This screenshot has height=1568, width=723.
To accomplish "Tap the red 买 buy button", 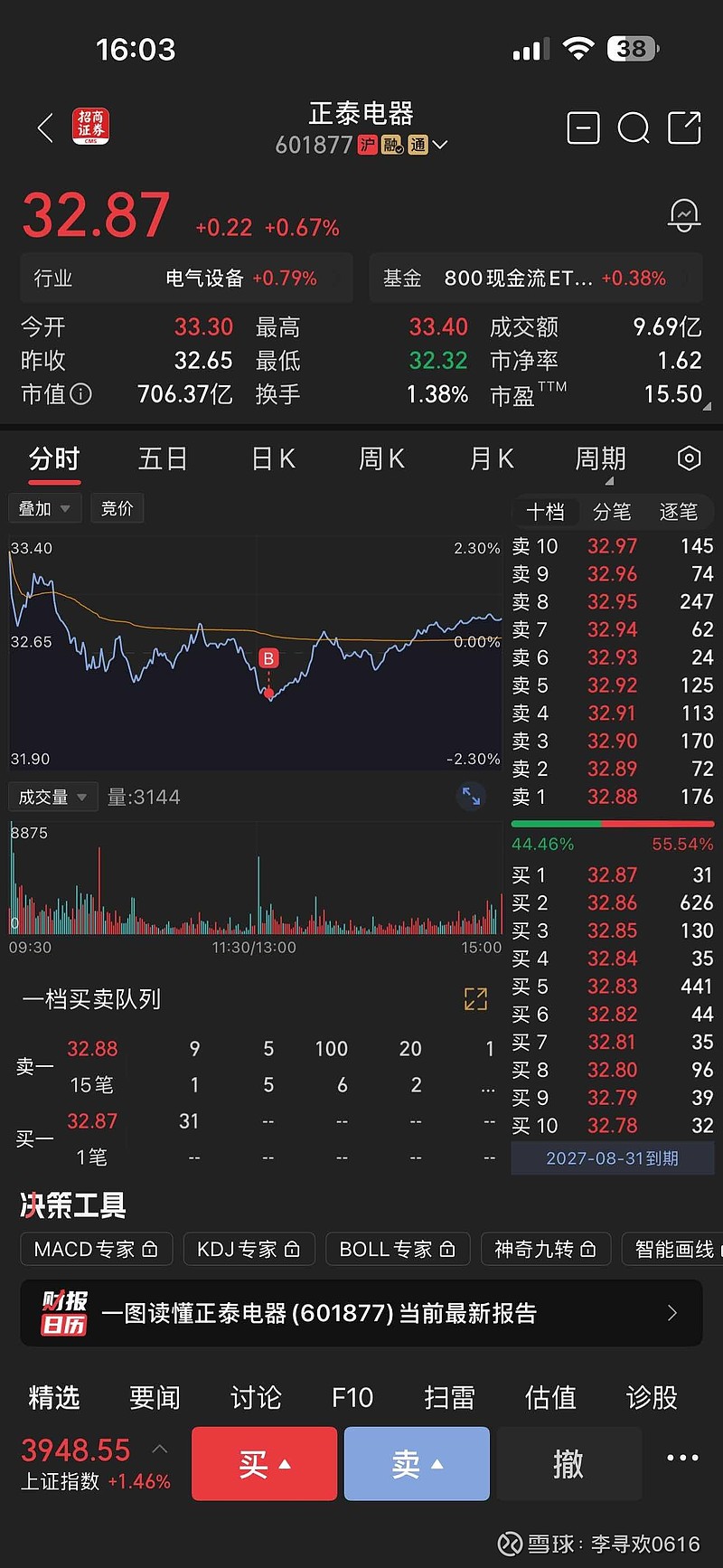I will 263,1463.
